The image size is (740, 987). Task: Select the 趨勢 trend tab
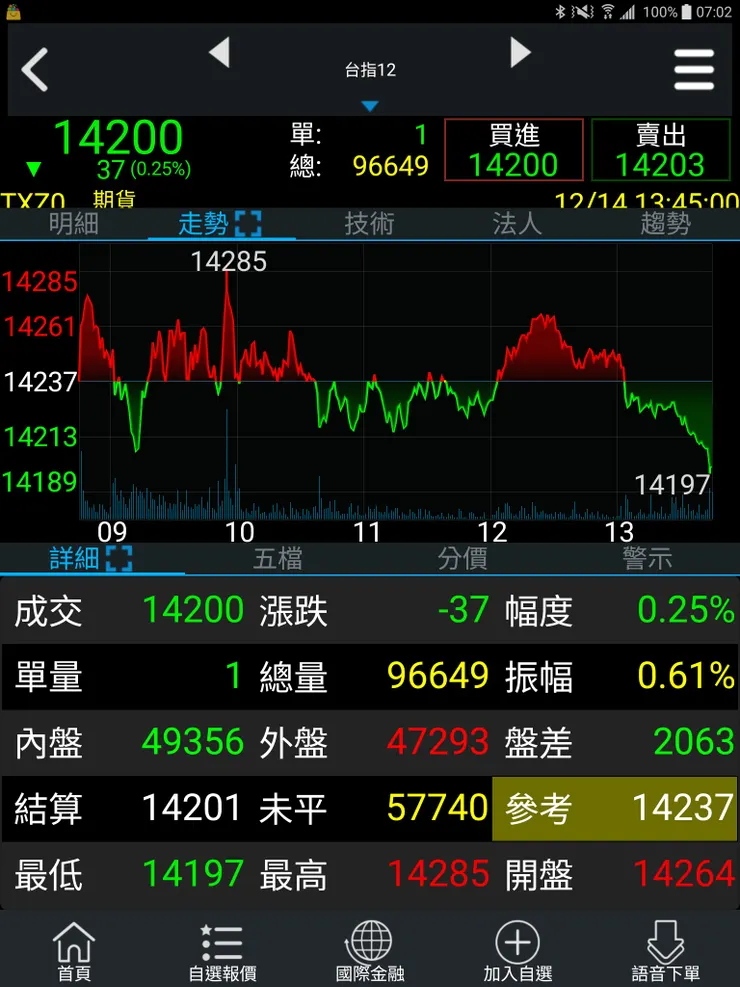(x=665, y=224)
